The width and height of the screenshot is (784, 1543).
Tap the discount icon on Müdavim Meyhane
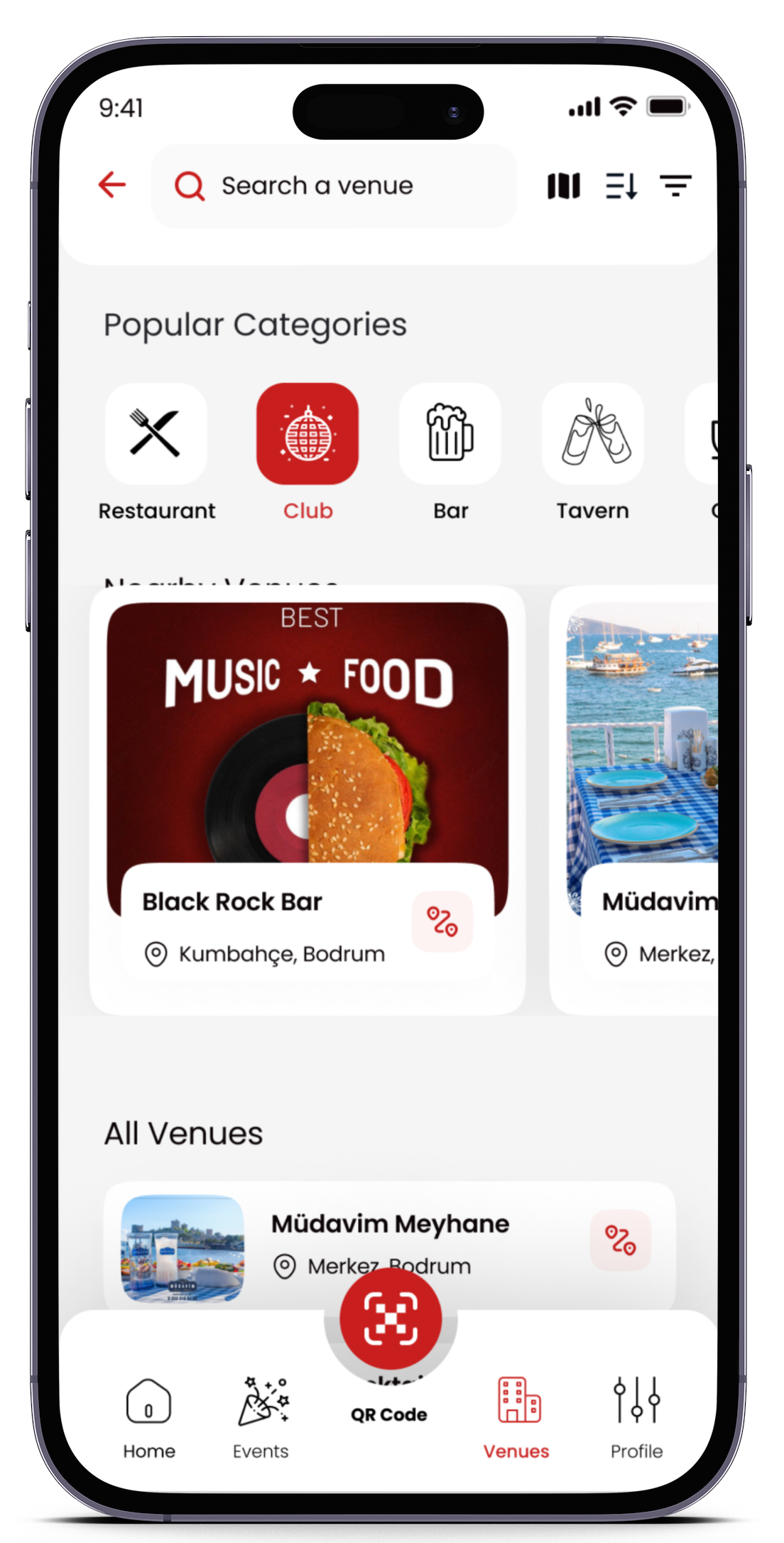coord(620,1240)
